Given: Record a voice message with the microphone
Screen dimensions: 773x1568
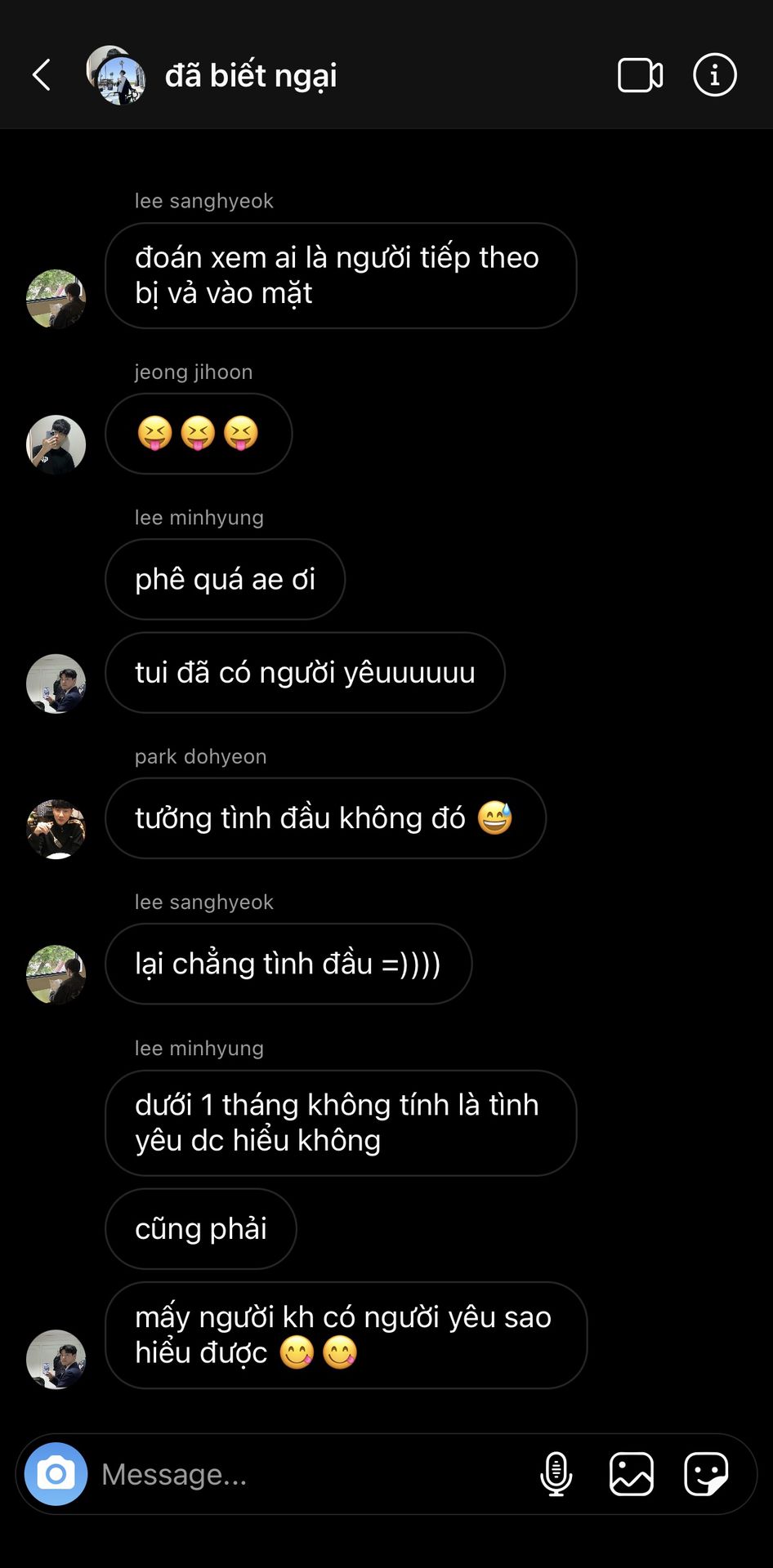Looking at the screenshot, I should (x=556, y=1474).
